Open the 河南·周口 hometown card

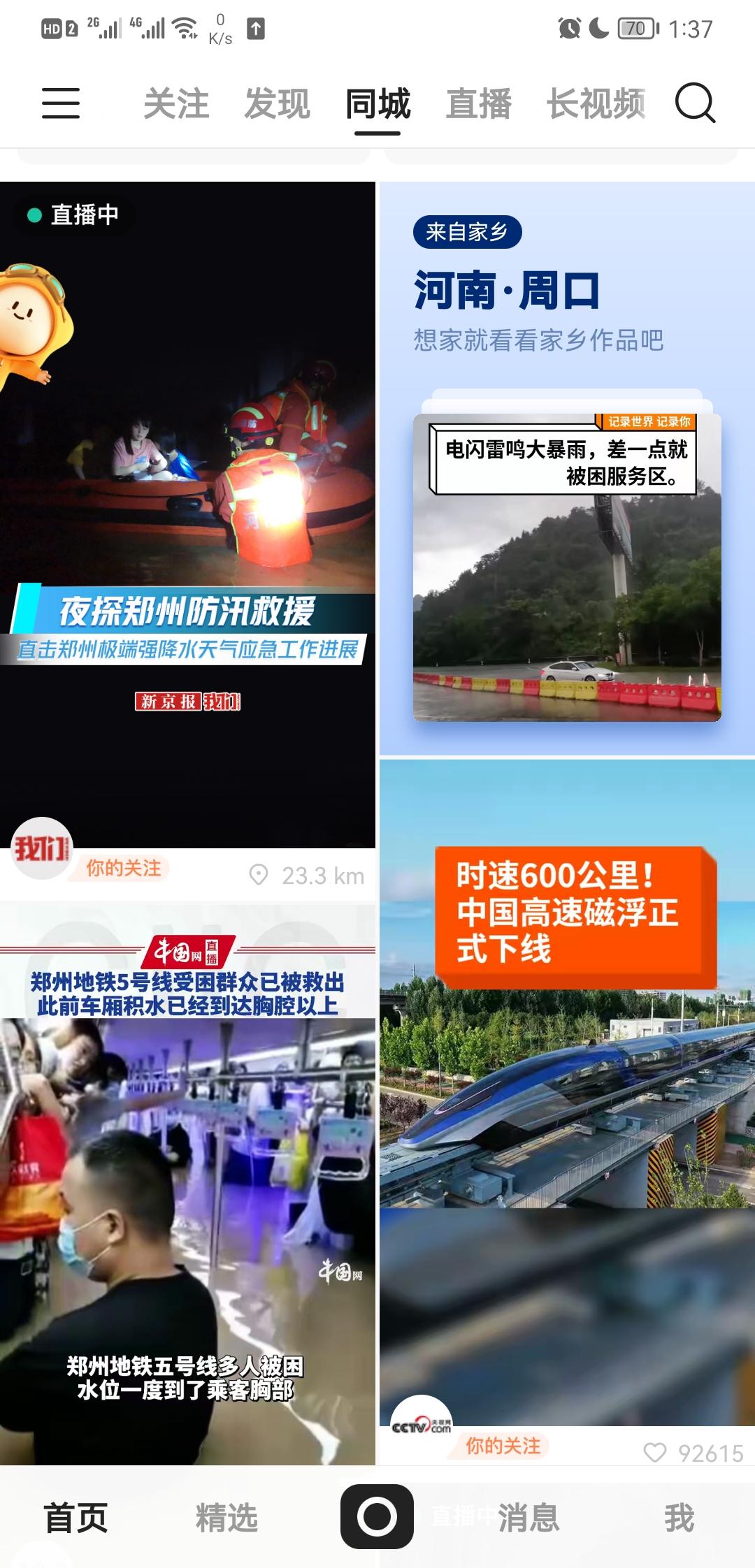tap(566, 468)
